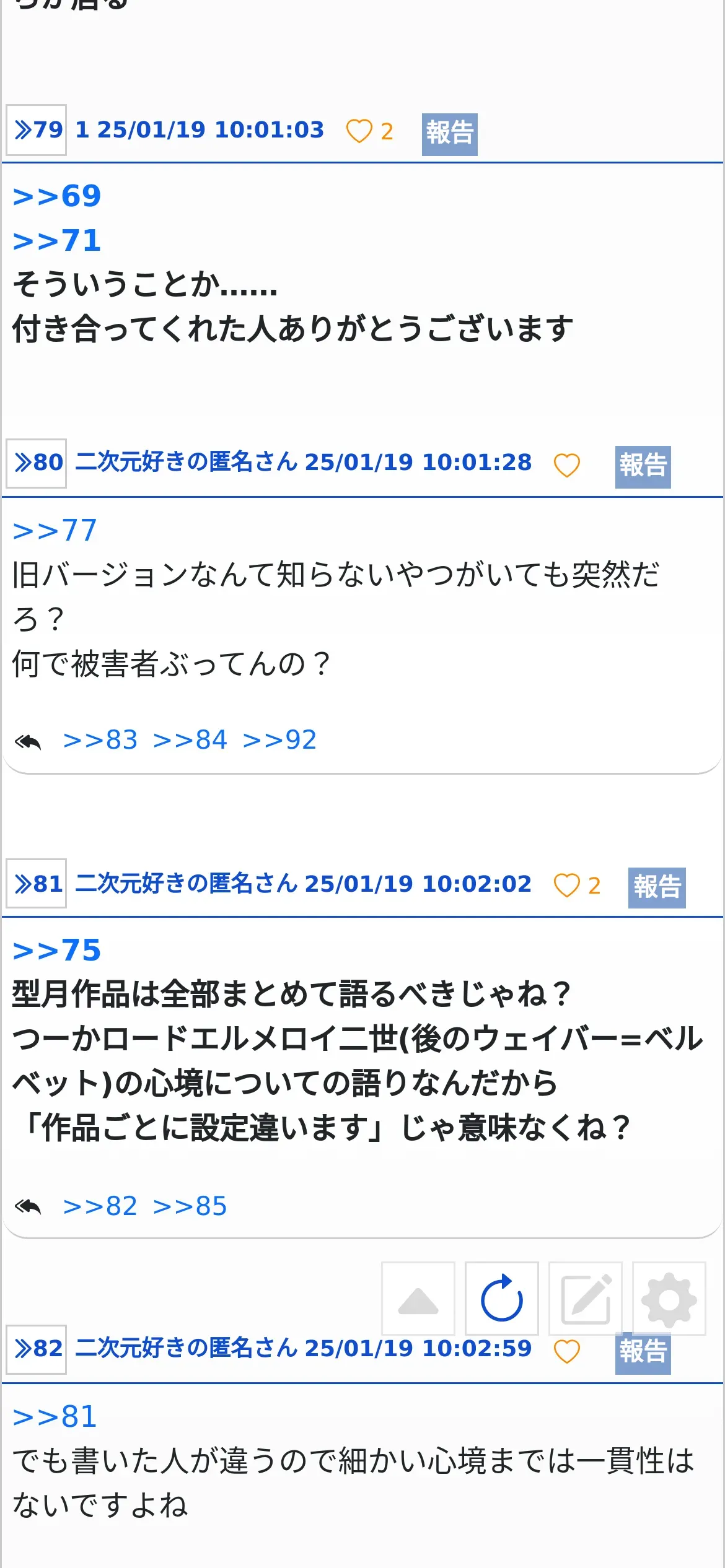Like post 81 with the heart
Viewport: 725px width, 1568px height.
(x=566, y=886)
